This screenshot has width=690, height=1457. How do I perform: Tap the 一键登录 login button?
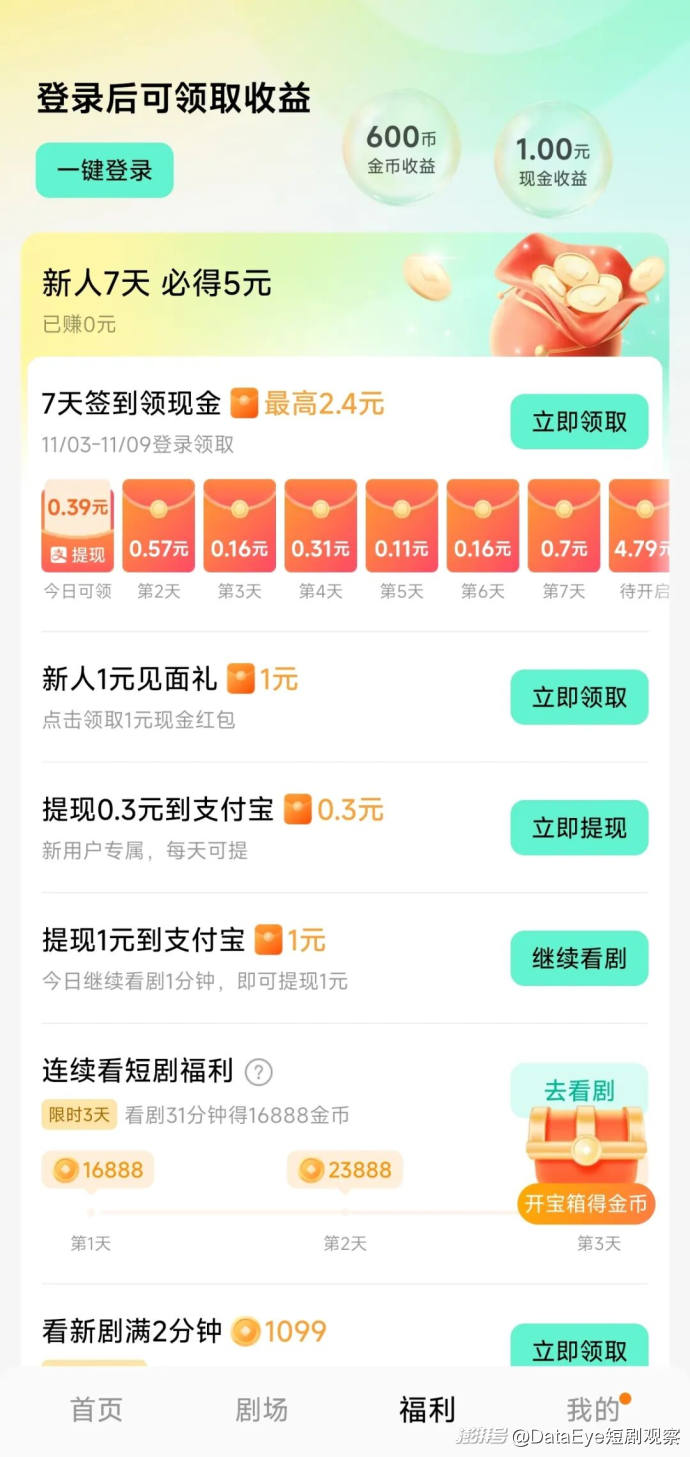point(105,170)
